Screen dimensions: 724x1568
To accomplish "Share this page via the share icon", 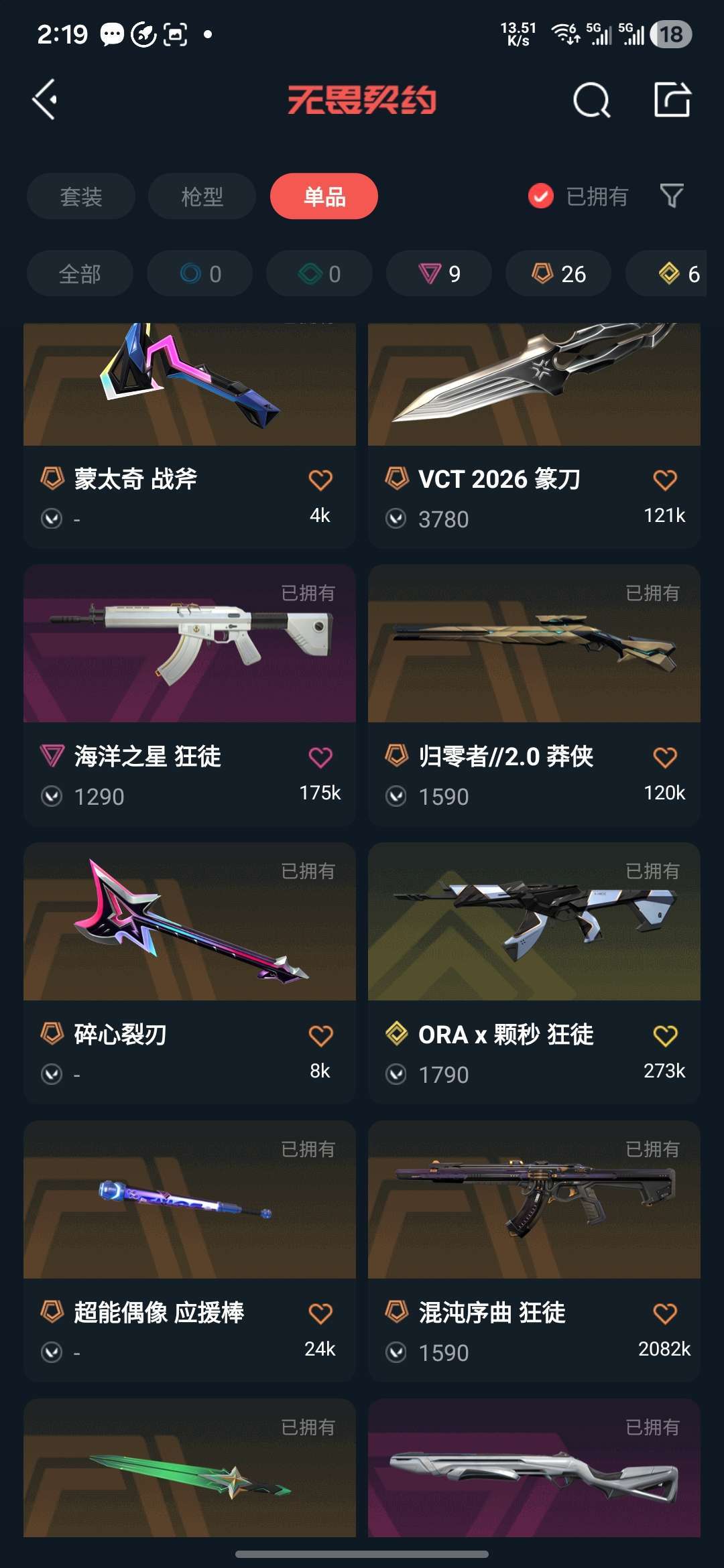I will [x=672, y=101].
